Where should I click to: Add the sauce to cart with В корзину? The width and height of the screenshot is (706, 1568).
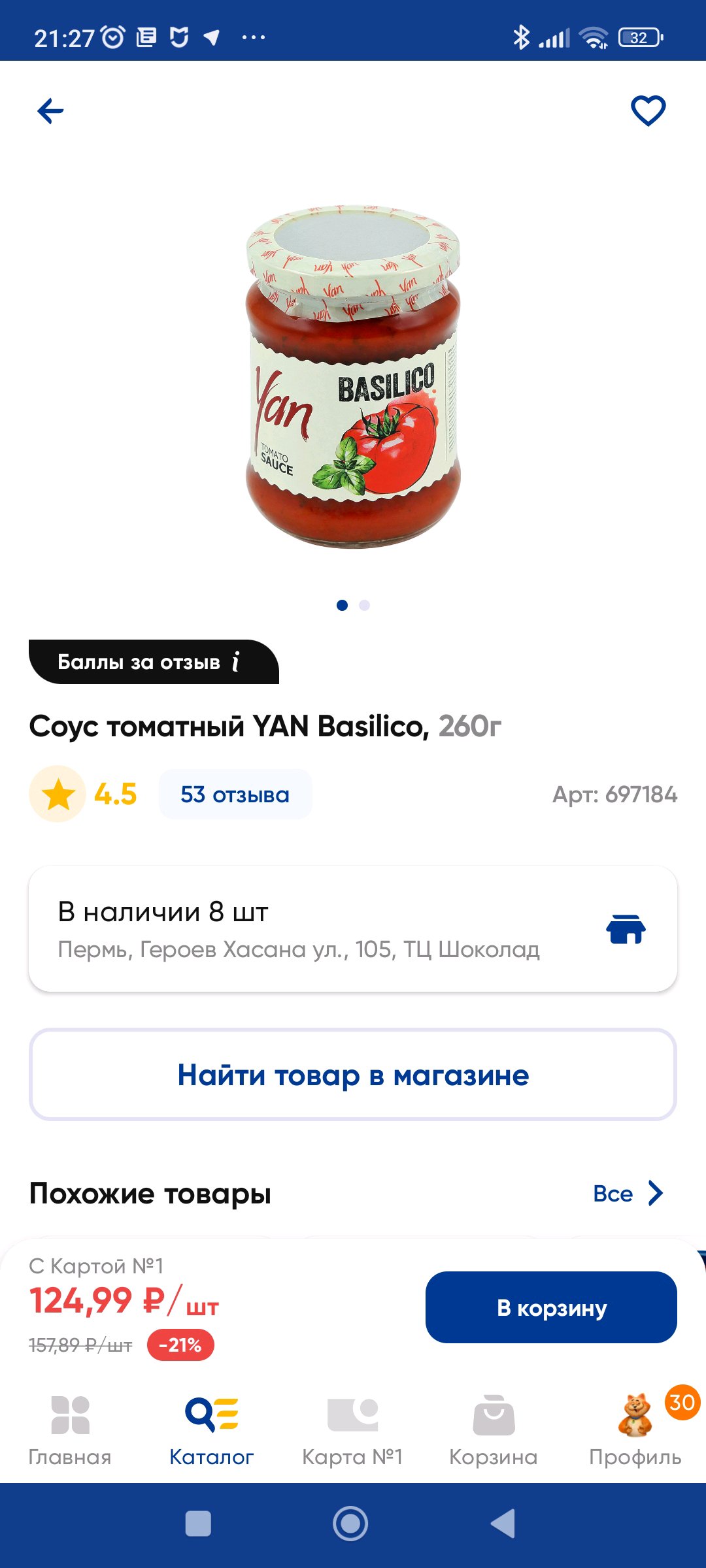pos(551,1307)
